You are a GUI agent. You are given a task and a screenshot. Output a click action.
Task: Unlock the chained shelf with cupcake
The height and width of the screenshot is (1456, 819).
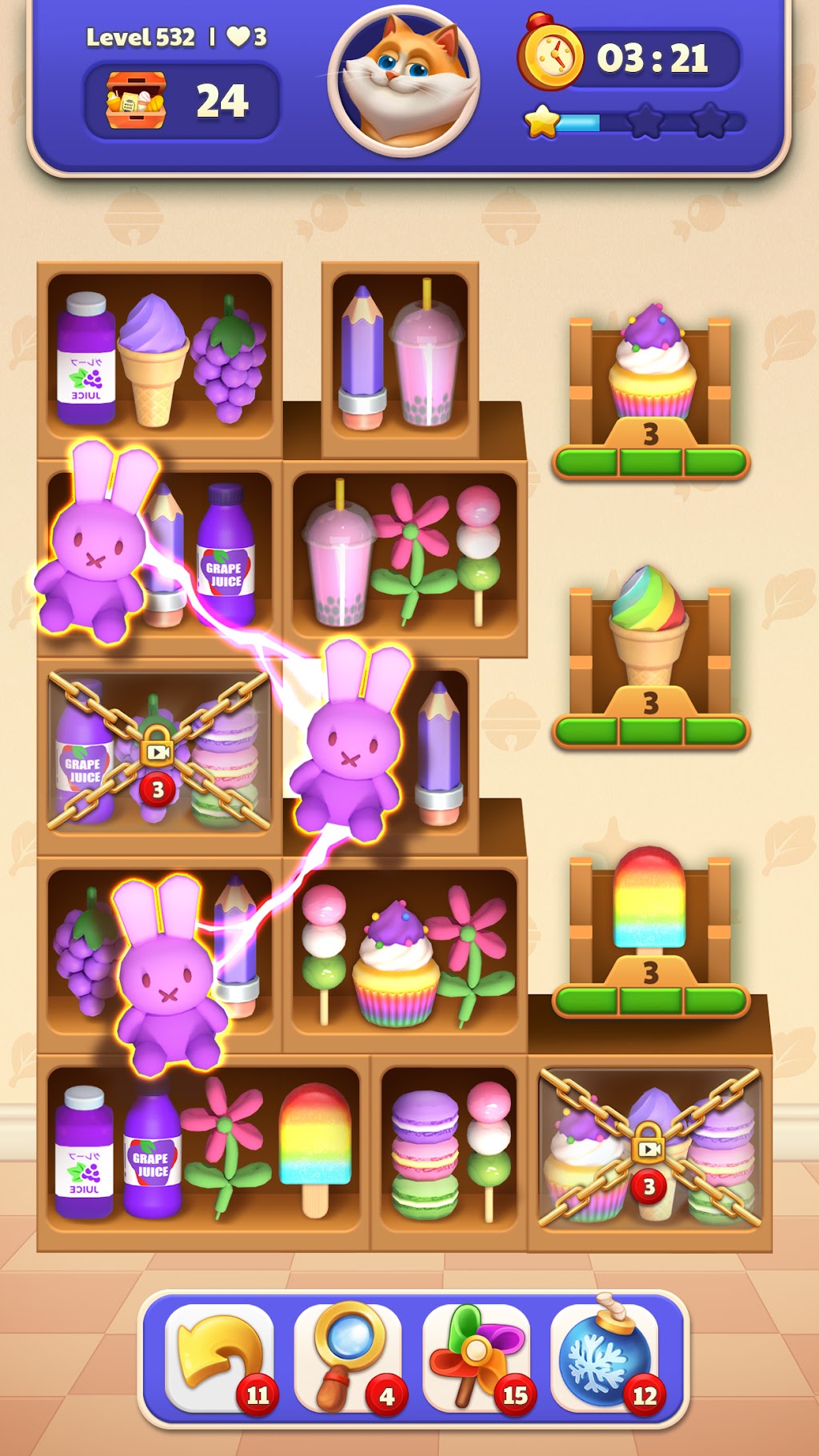(649, 1148)
